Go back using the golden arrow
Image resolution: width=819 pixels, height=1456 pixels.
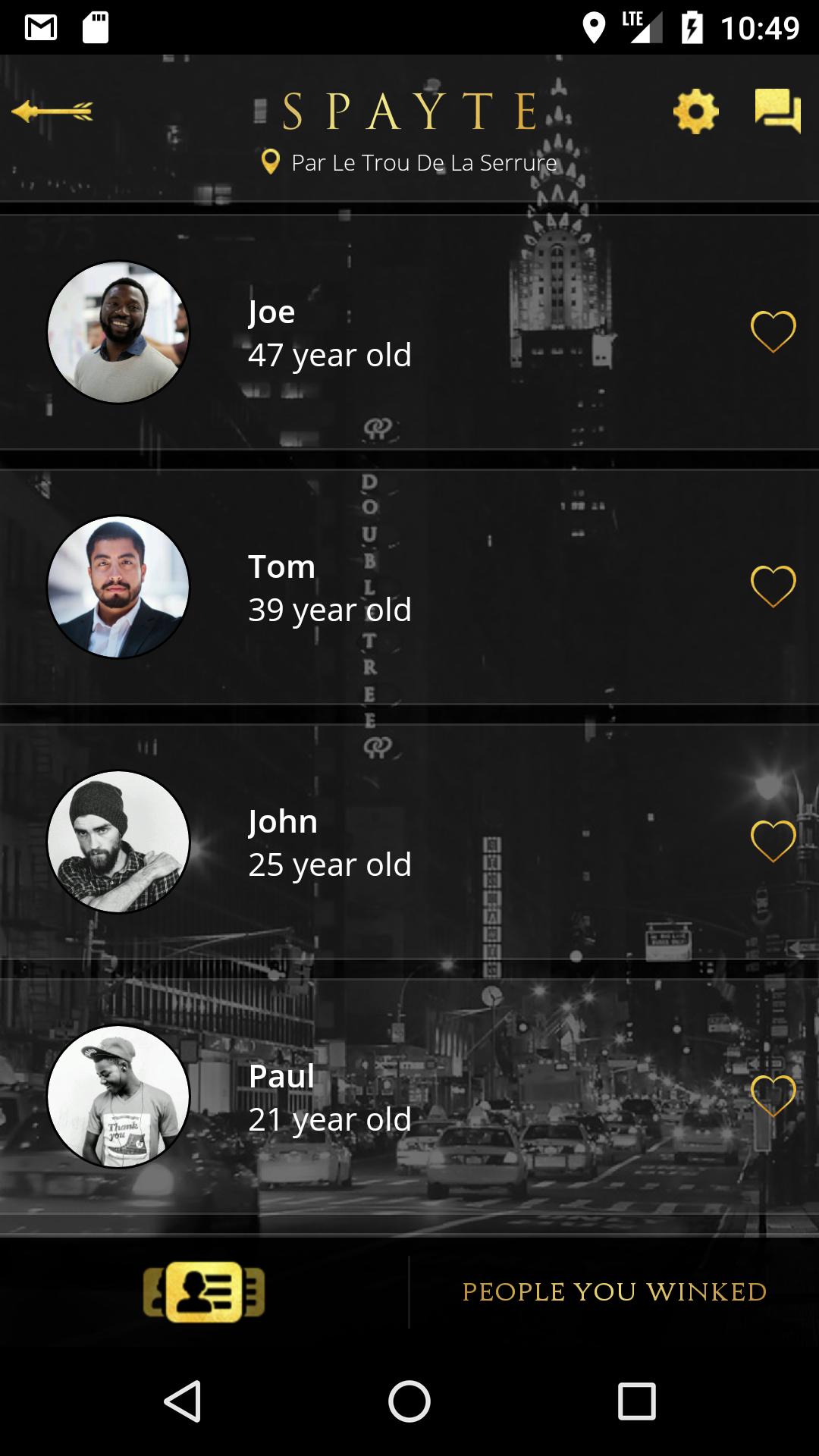click(x=52, y=112)
